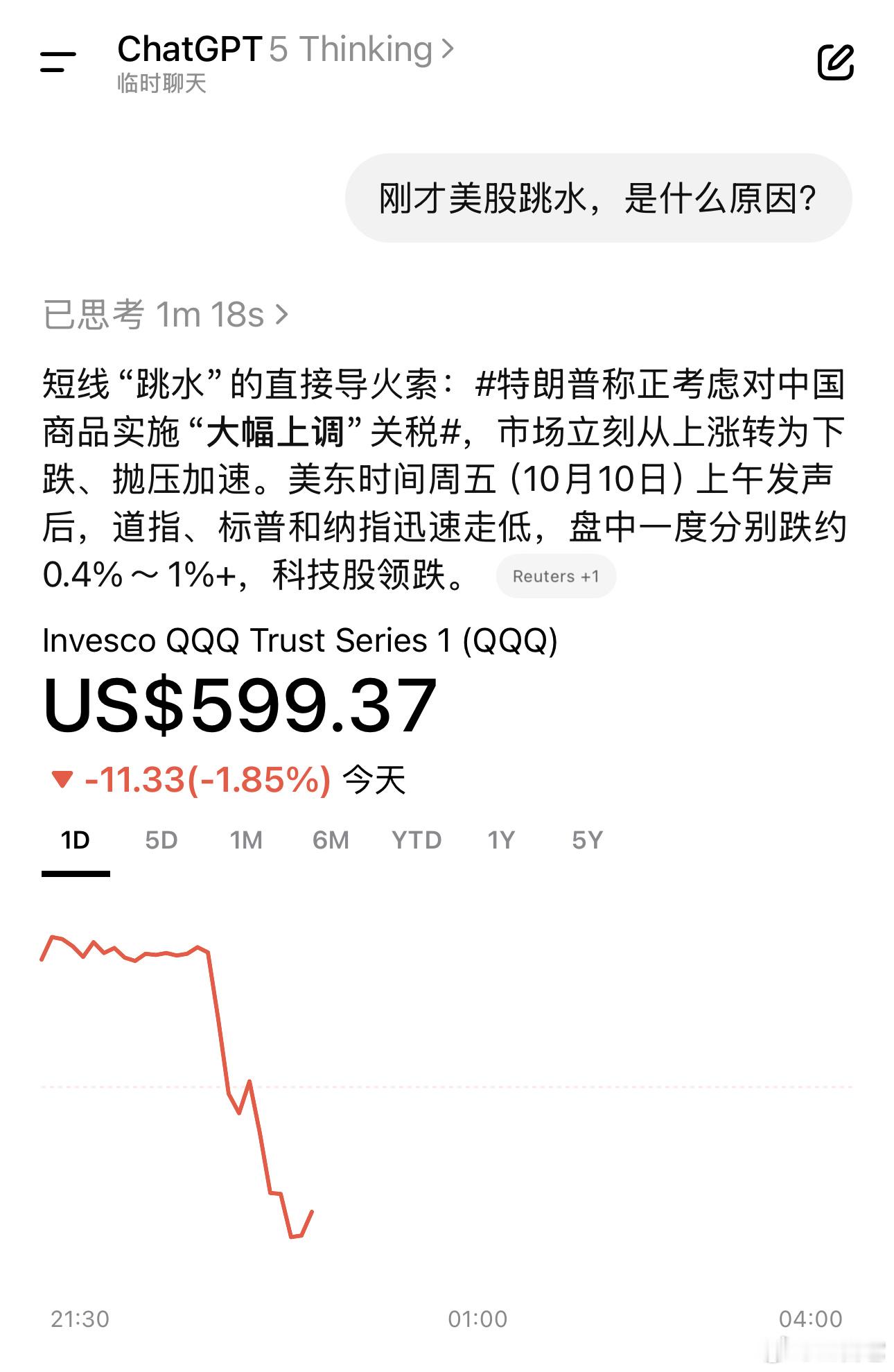Switch chart to 5D range
Viewport: 894px width, 1372px height.
(161, 840)
